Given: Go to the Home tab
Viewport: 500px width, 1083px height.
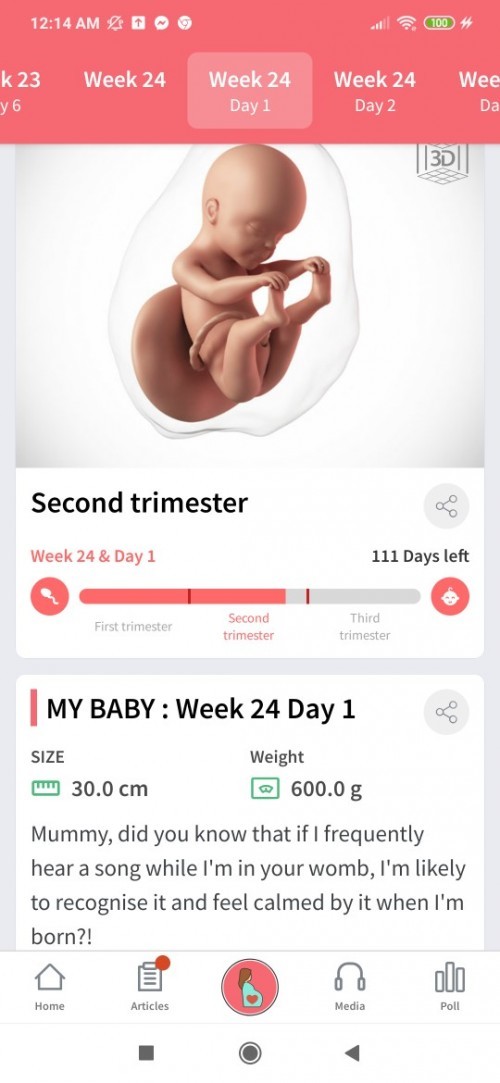Looking at the screenshot, I should 50,986.
